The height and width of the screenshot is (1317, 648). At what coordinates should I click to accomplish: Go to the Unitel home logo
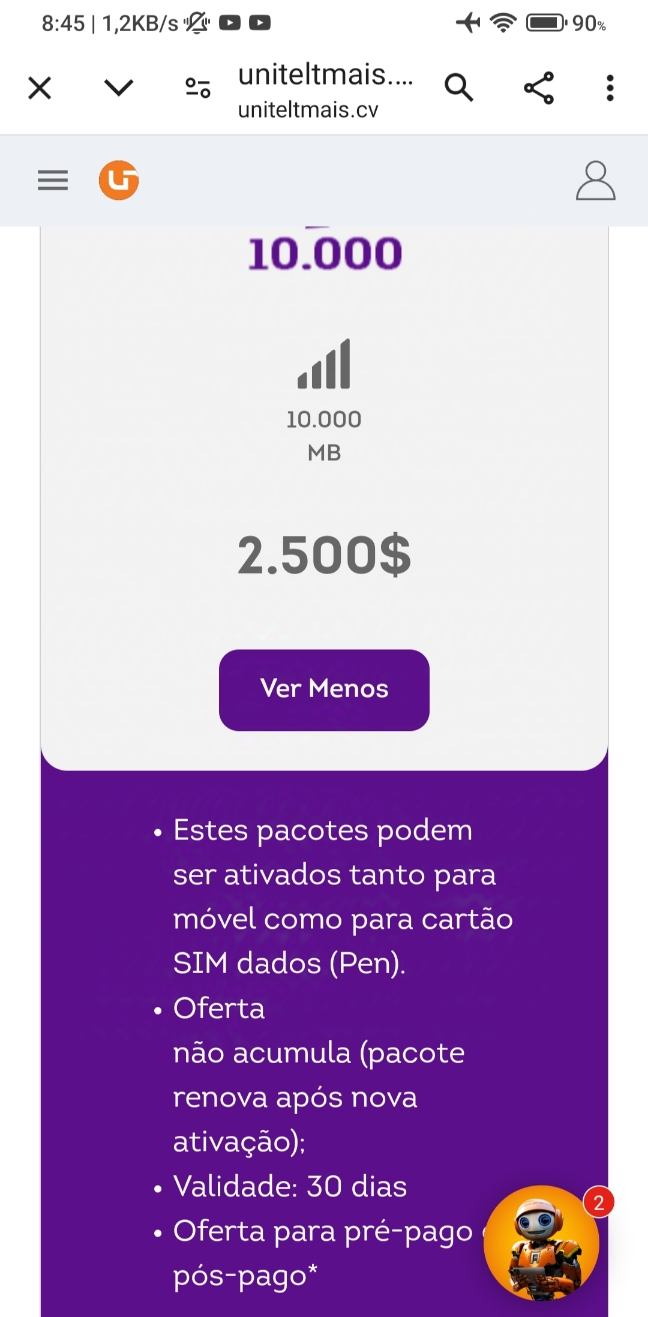pyautogui.click(x=119, y=180)
